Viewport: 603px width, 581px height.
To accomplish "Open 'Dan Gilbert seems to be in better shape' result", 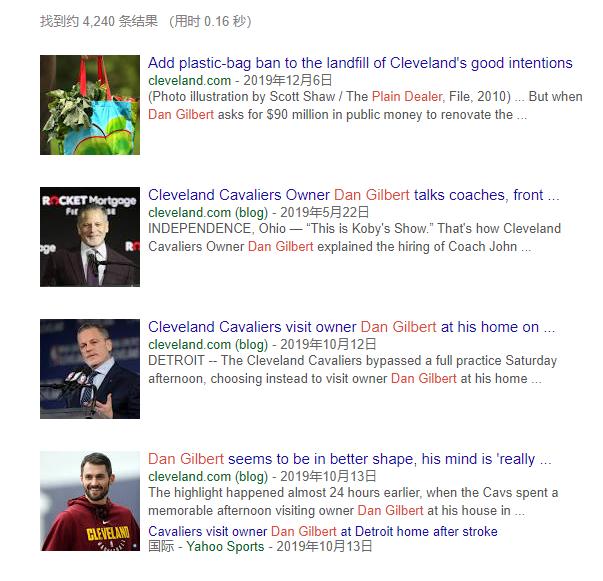I will (x=349, y=459).
